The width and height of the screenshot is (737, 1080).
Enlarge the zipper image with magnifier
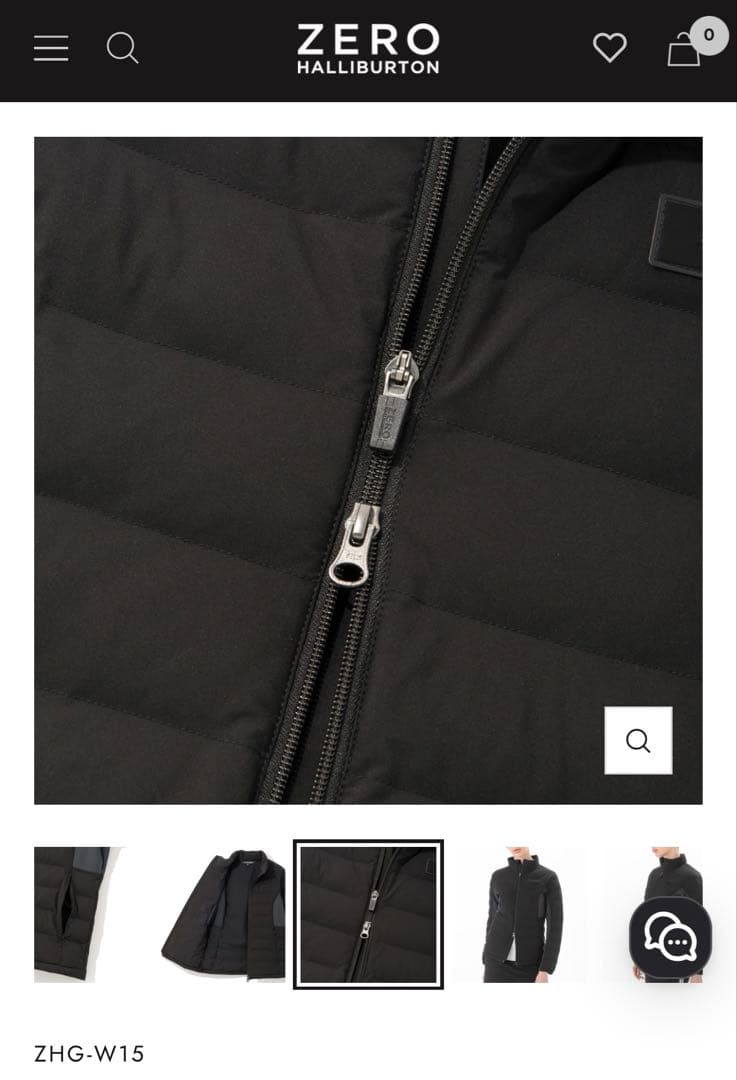[638, 741]
